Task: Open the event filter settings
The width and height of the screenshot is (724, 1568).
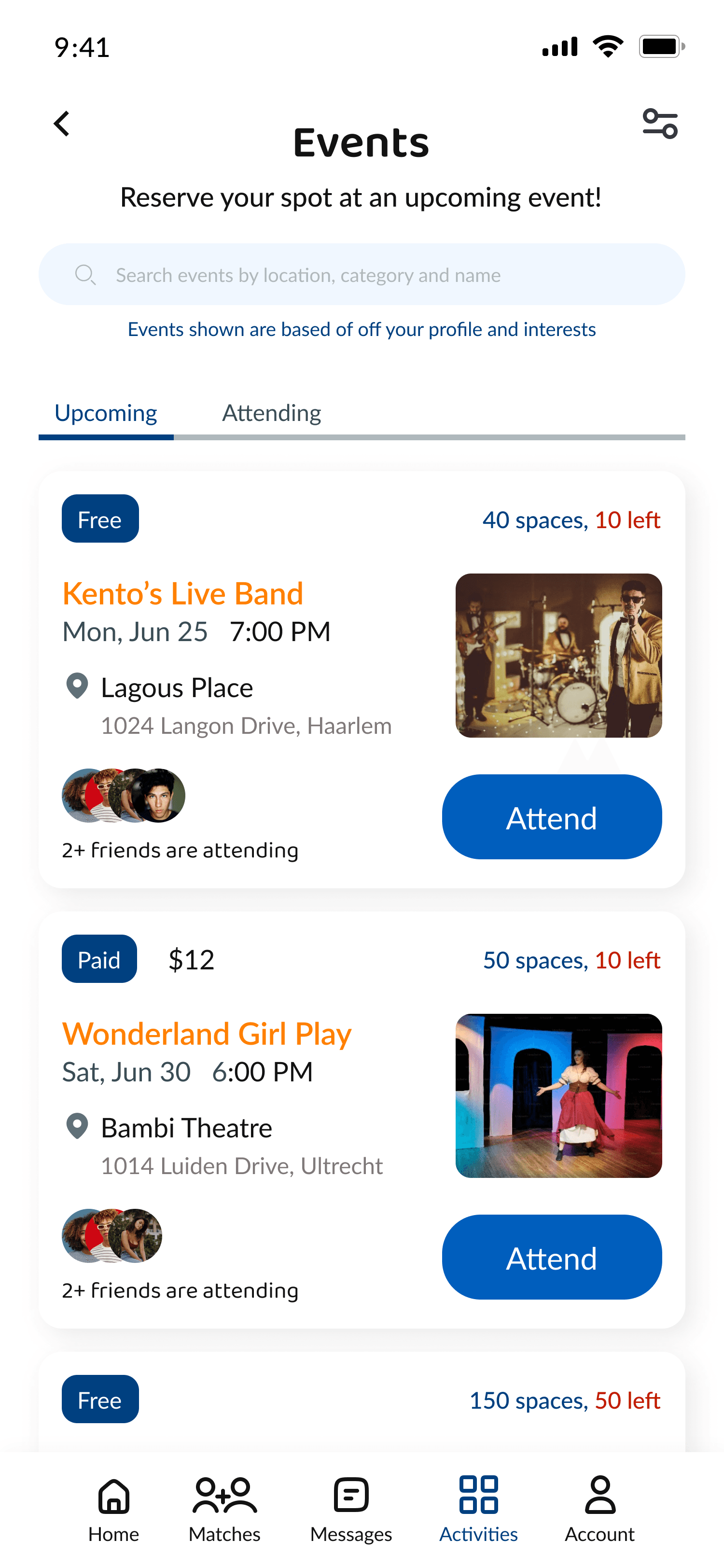Action: 659,124
